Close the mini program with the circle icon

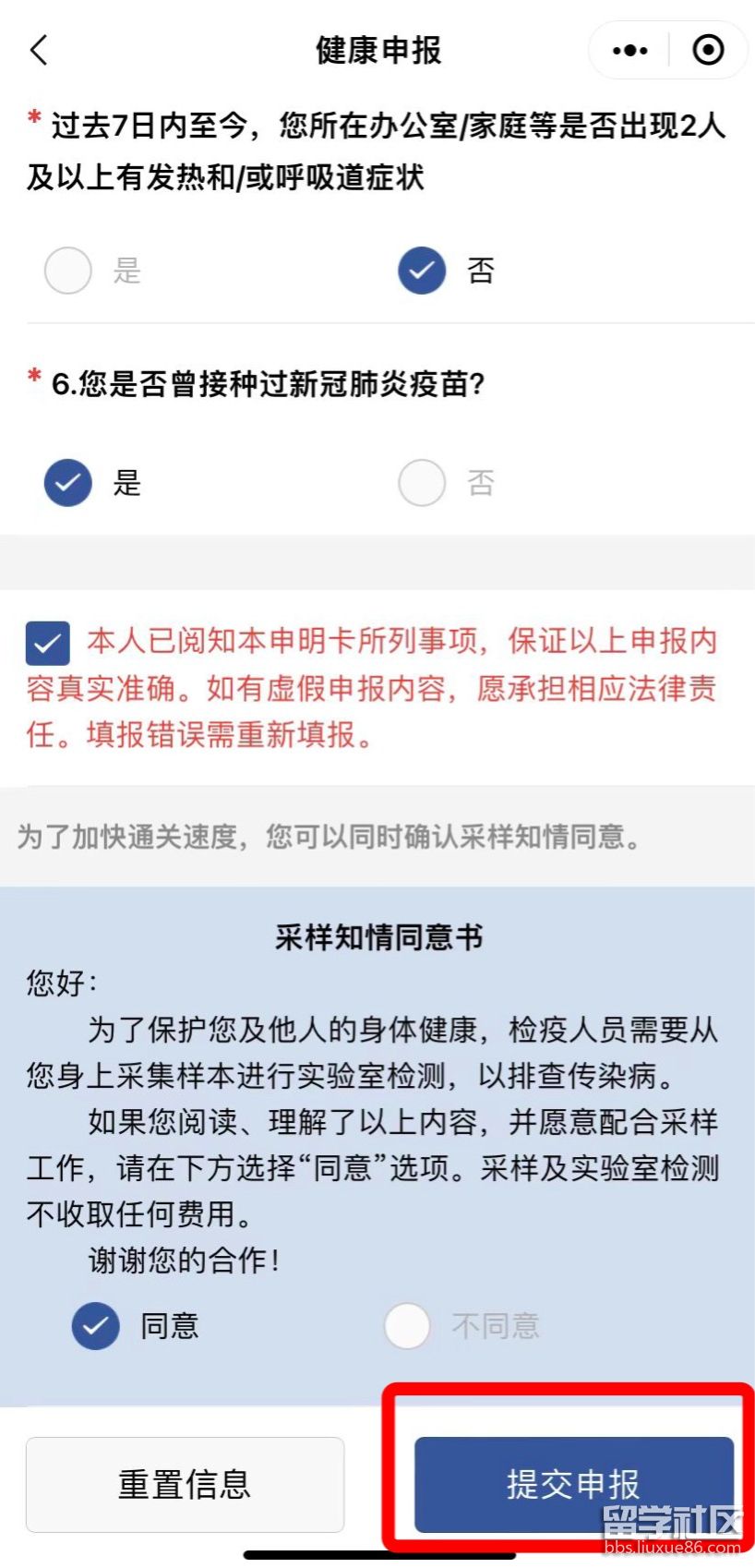tap(708, 50)
